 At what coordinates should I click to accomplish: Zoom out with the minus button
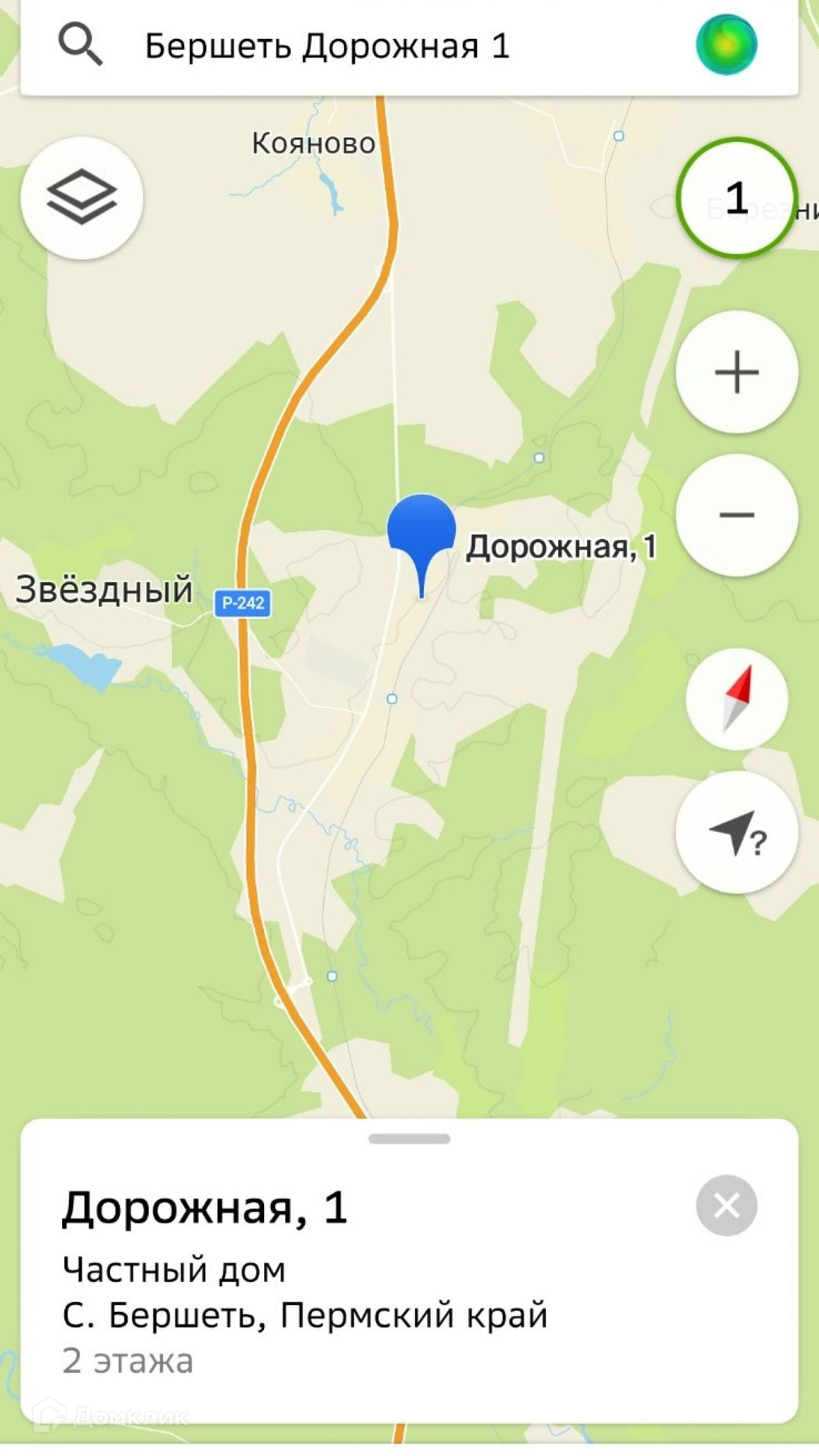pos(736,515)
